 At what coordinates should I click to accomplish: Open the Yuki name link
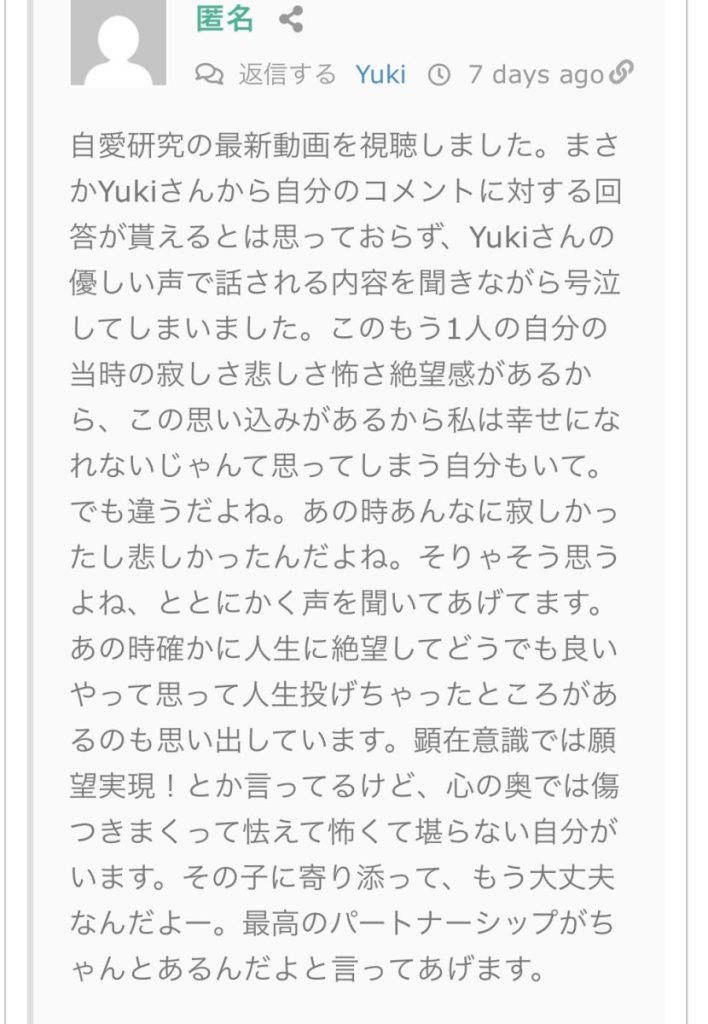pos(380,75)
